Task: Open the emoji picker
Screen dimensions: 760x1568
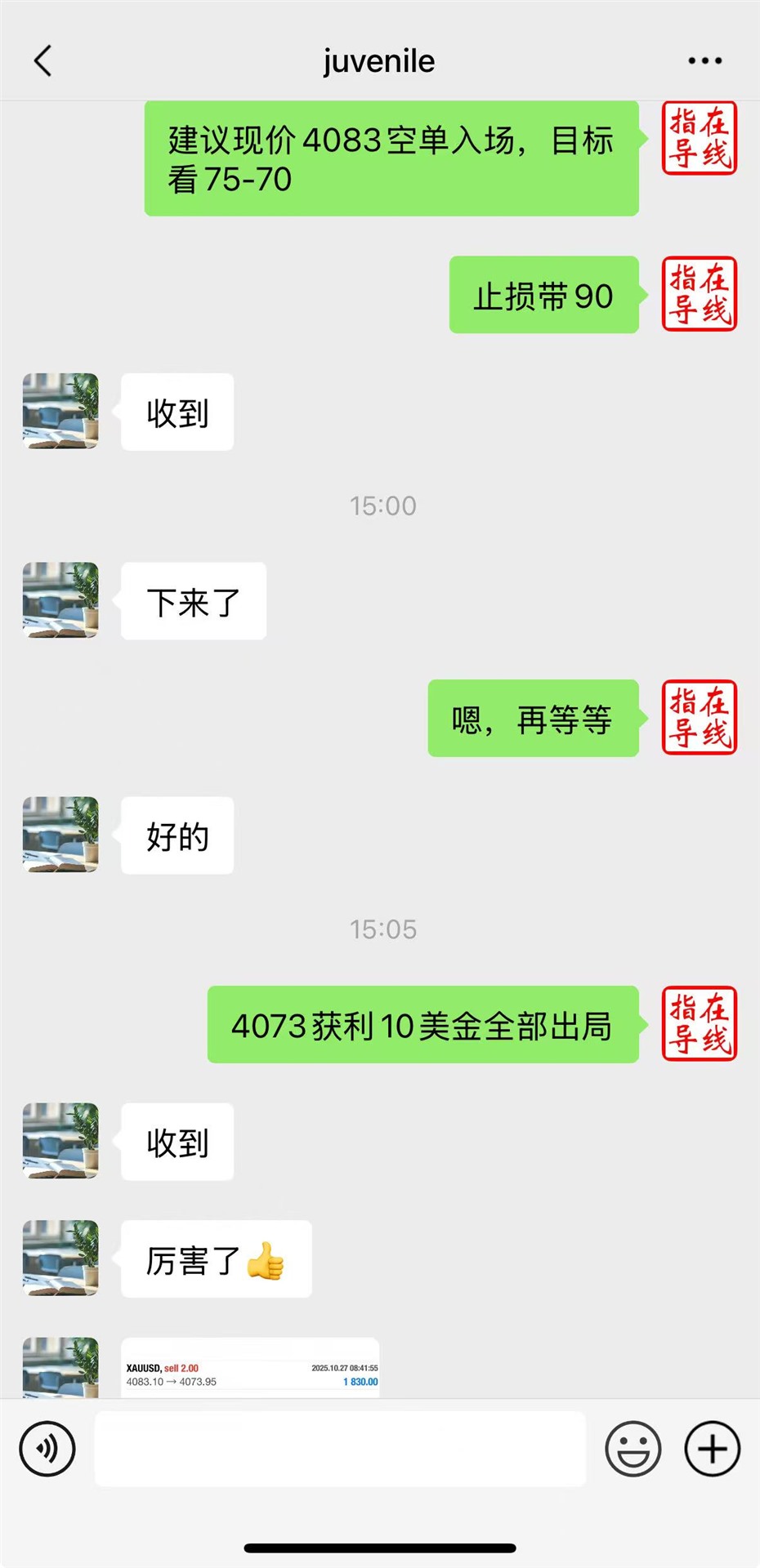Action: pyautogui.click(x=633, y=1449)
